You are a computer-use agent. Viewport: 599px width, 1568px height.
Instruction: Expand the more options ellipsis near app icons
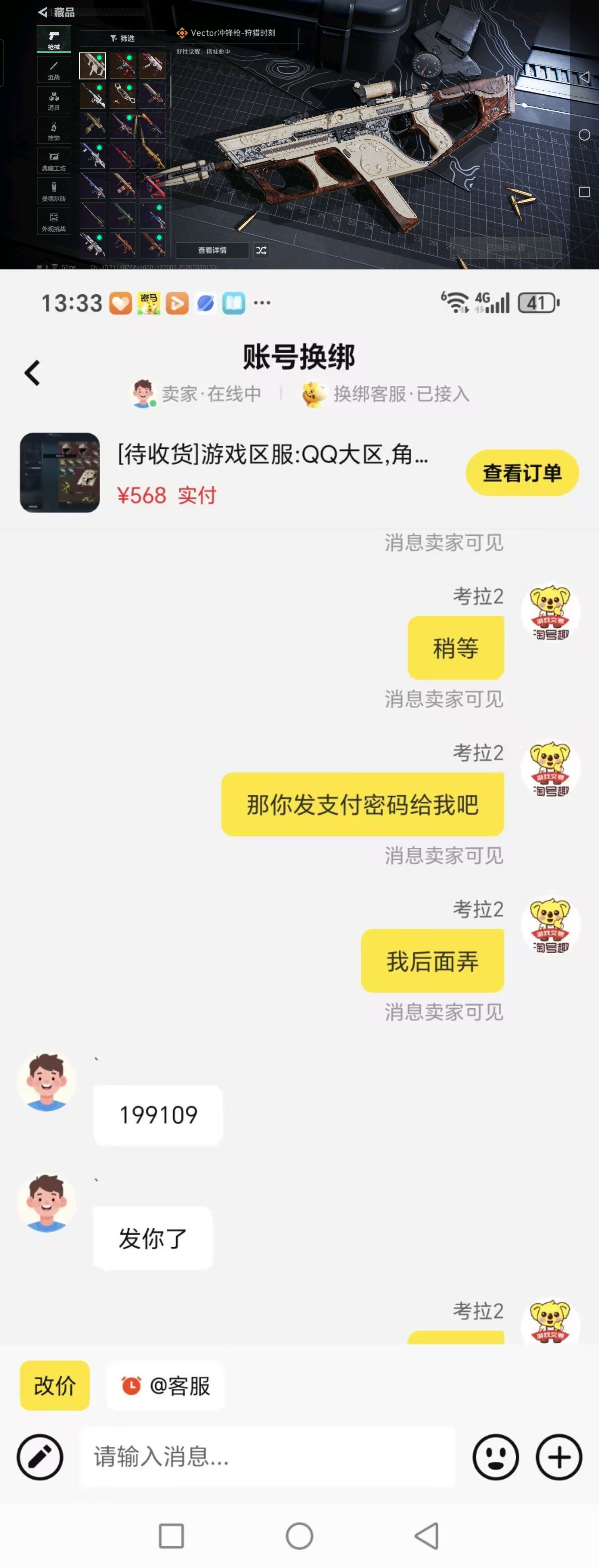point(262,303)
